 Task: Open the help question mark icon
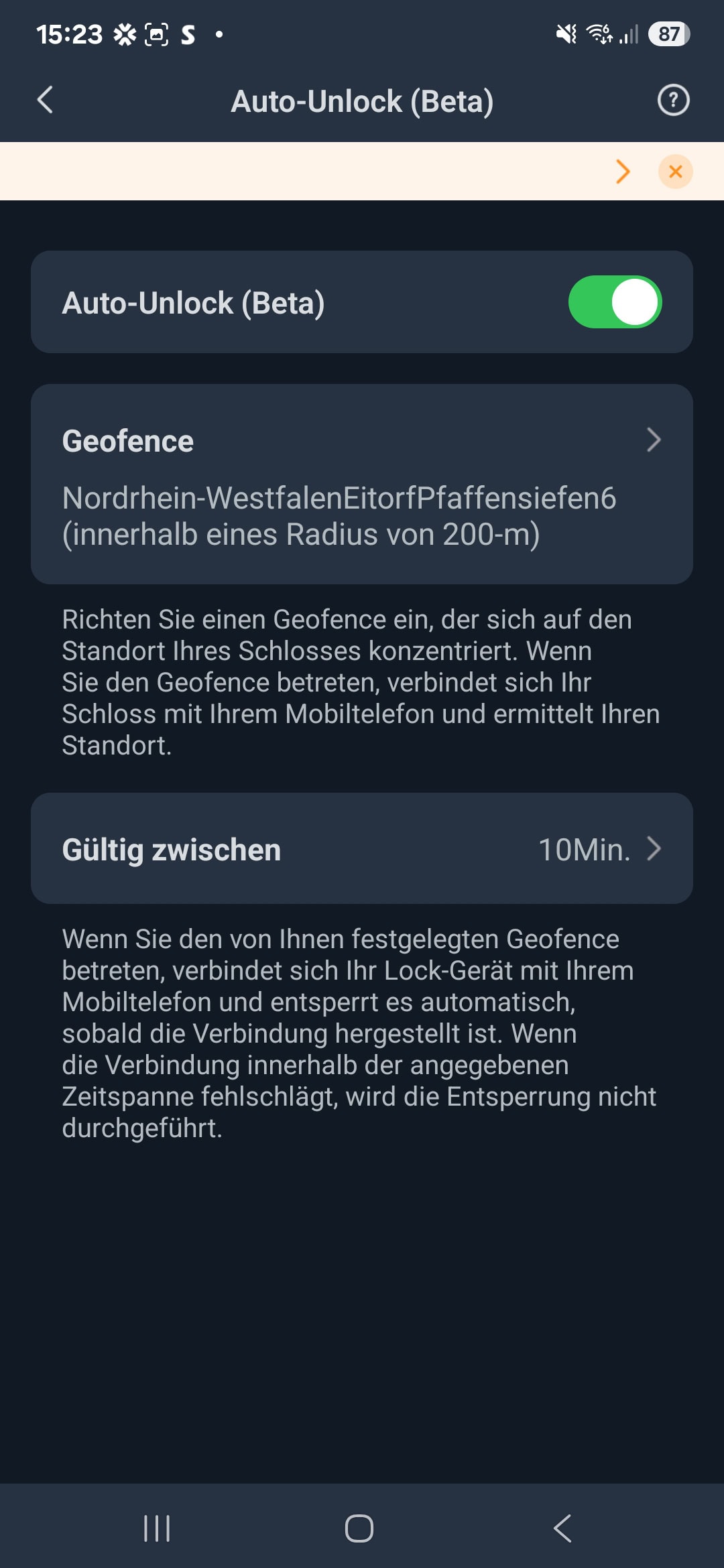(673, 101)
